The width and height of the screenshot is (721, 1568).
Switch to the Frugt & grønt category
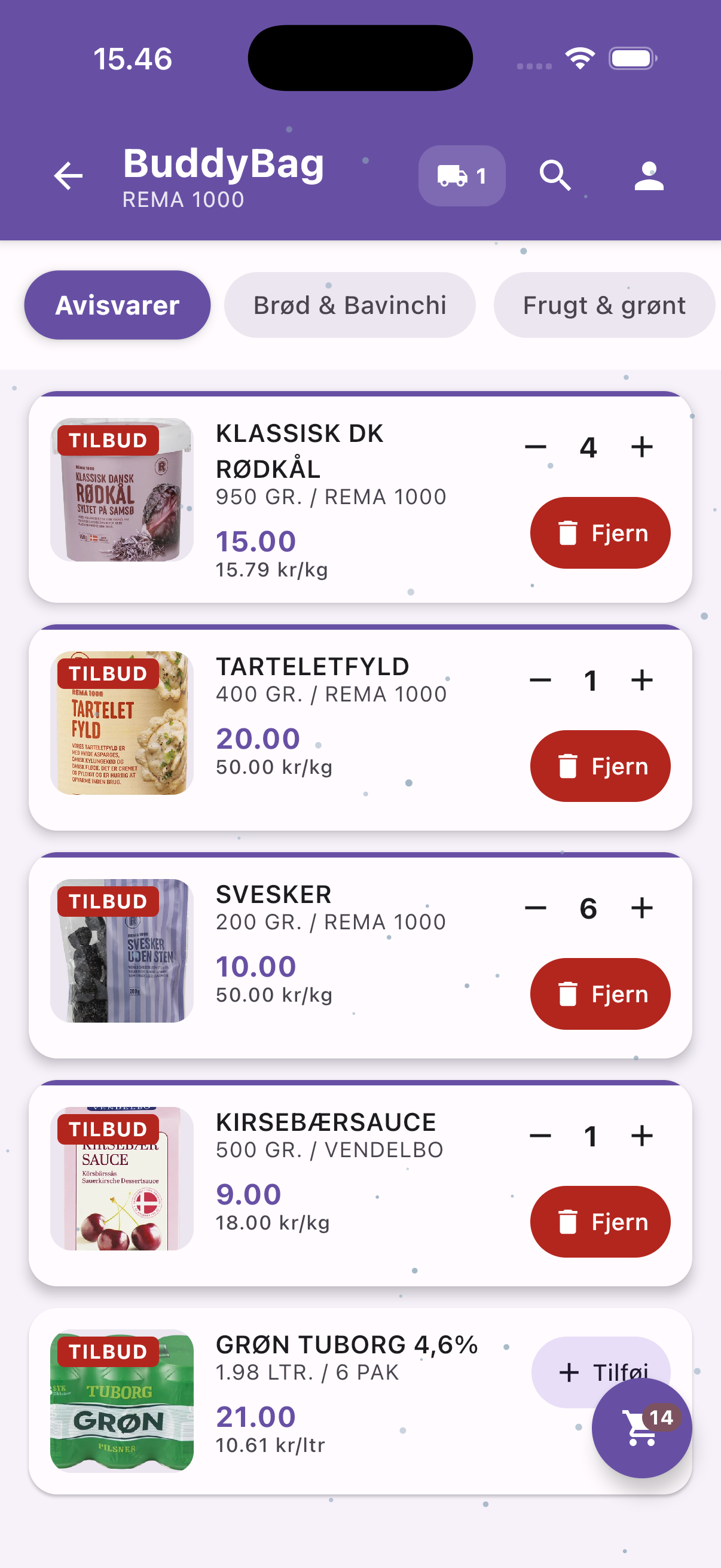coord(604,304)
